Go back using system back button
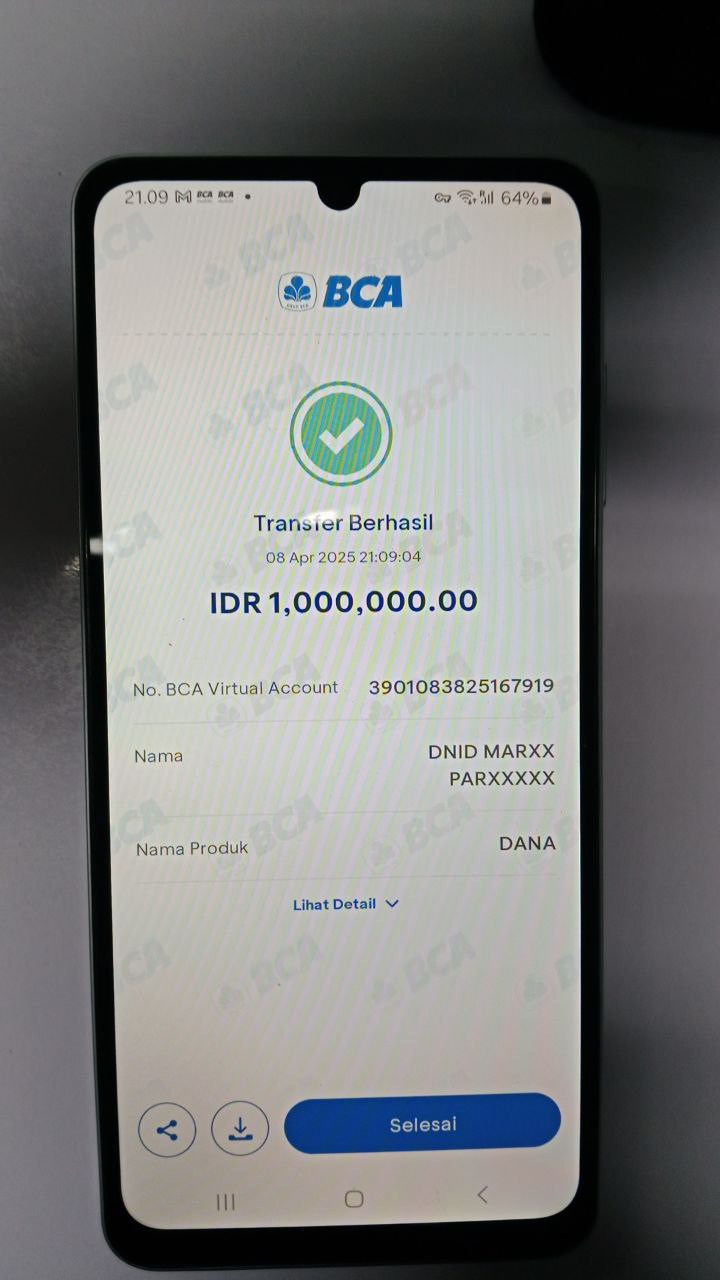This screenshot has width=720, height=1280. point(482,1195)
